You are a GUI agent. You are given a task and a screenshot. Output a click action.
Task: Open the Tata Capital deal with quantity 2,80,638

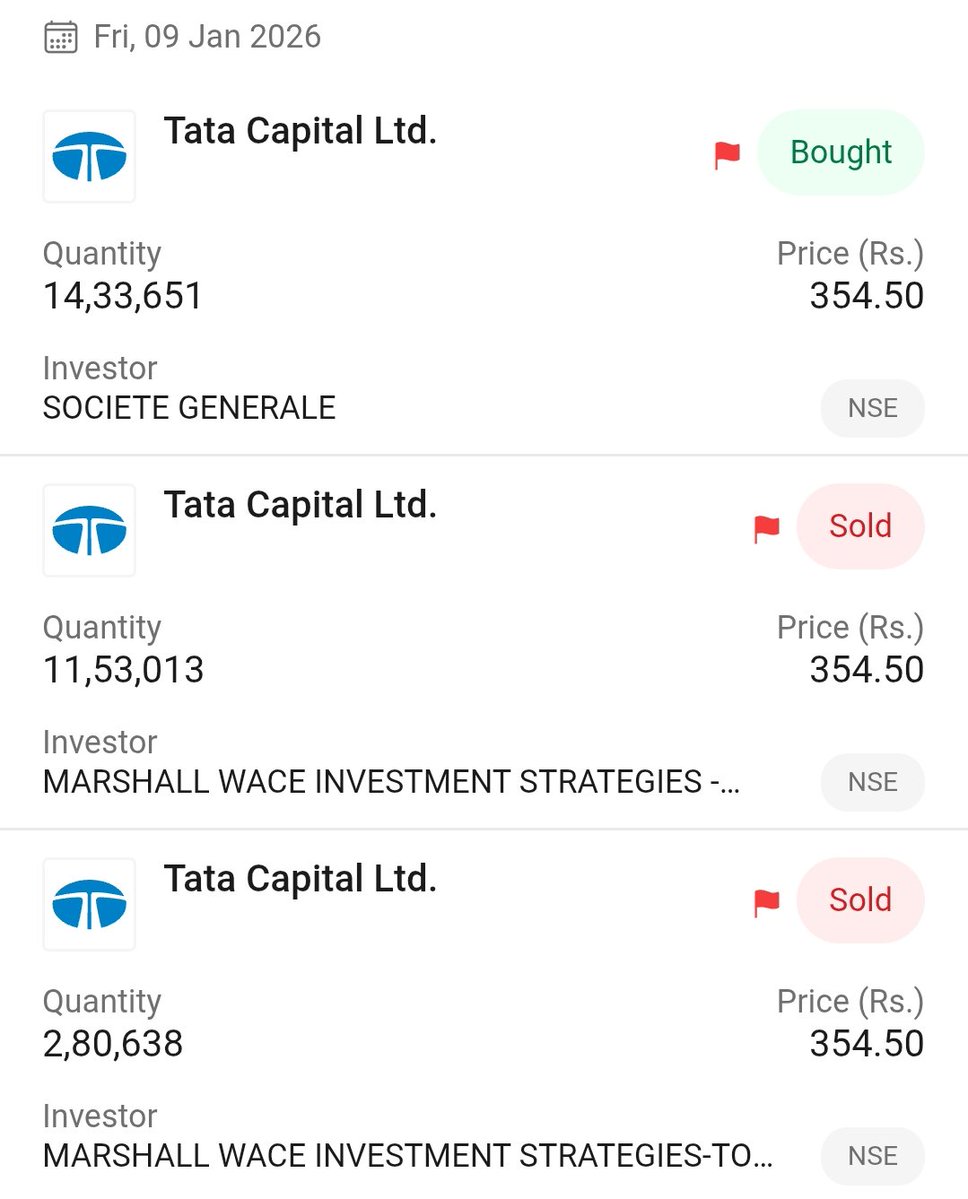pyautogui.click(x=300, y=880)
